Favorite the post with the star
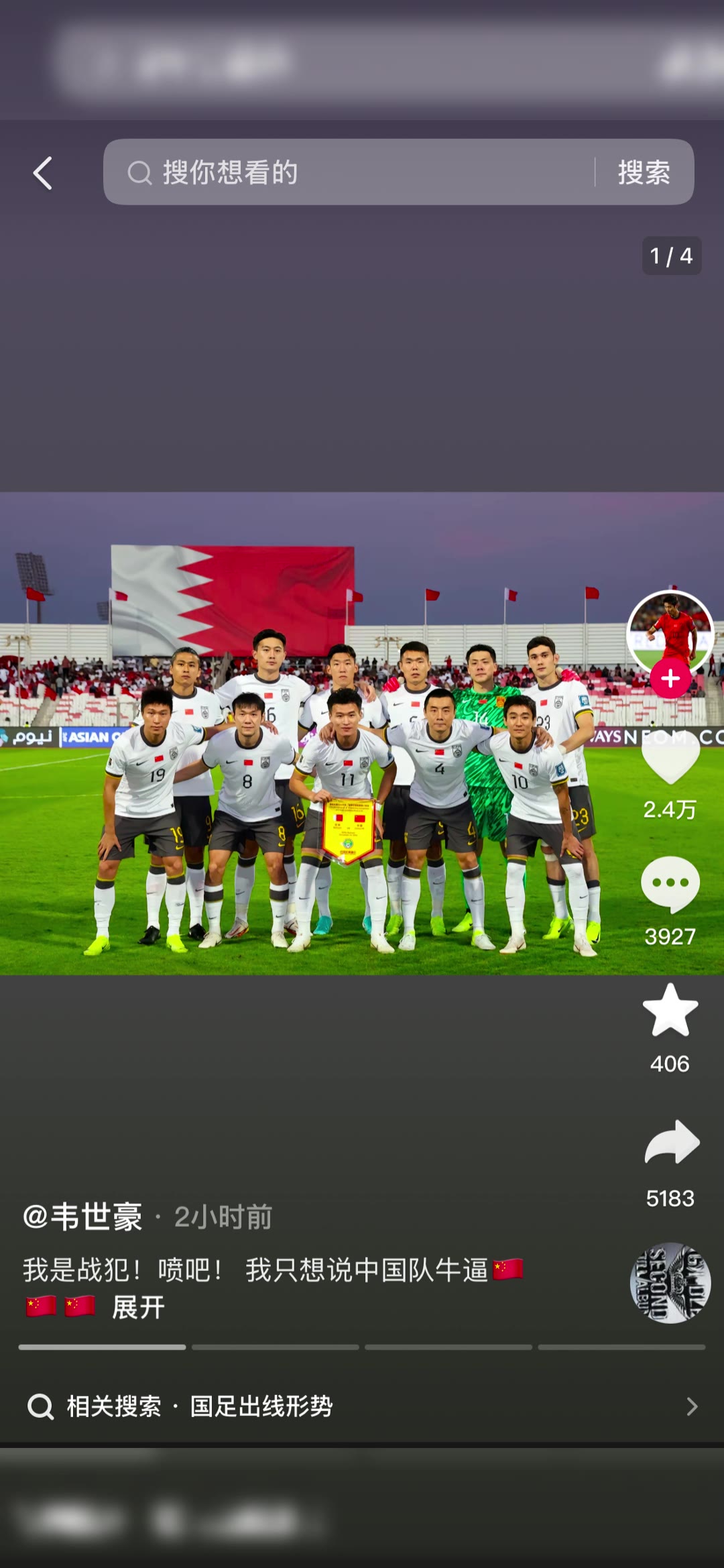This screenshot has height=1568, width=724. [670, 1010]
